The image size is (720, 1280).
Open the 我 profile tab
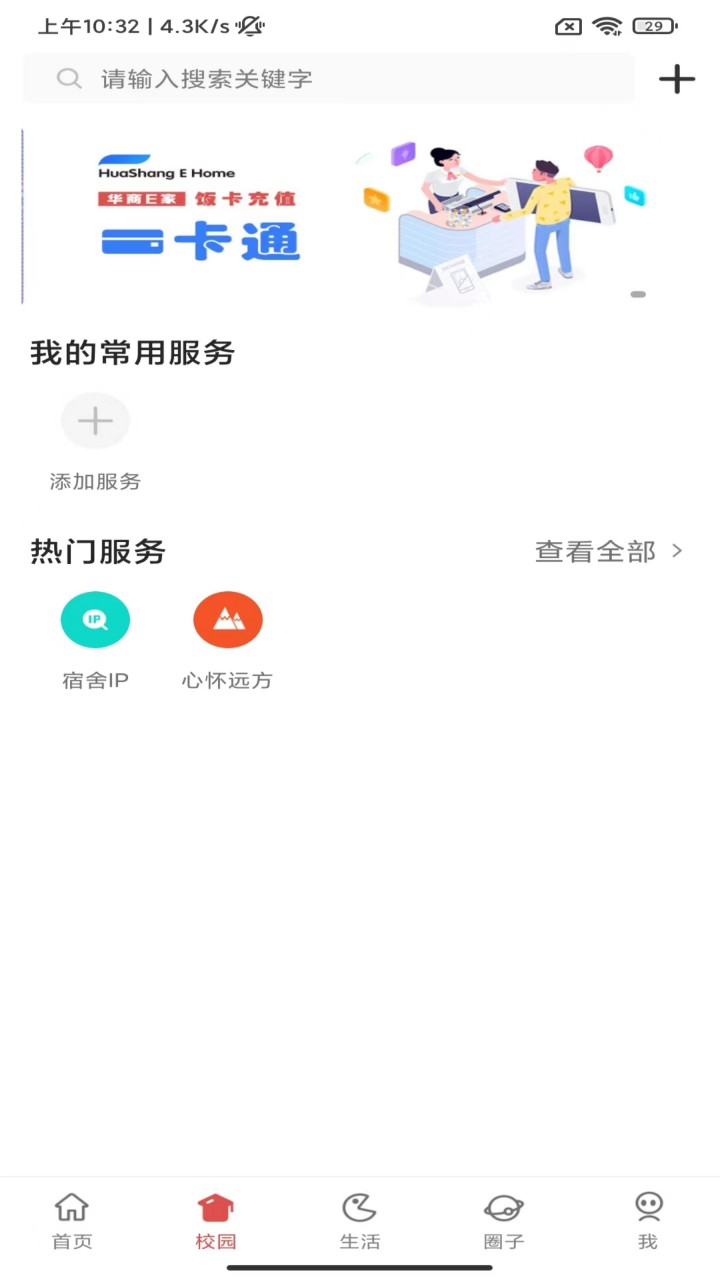coord(648,1220)
